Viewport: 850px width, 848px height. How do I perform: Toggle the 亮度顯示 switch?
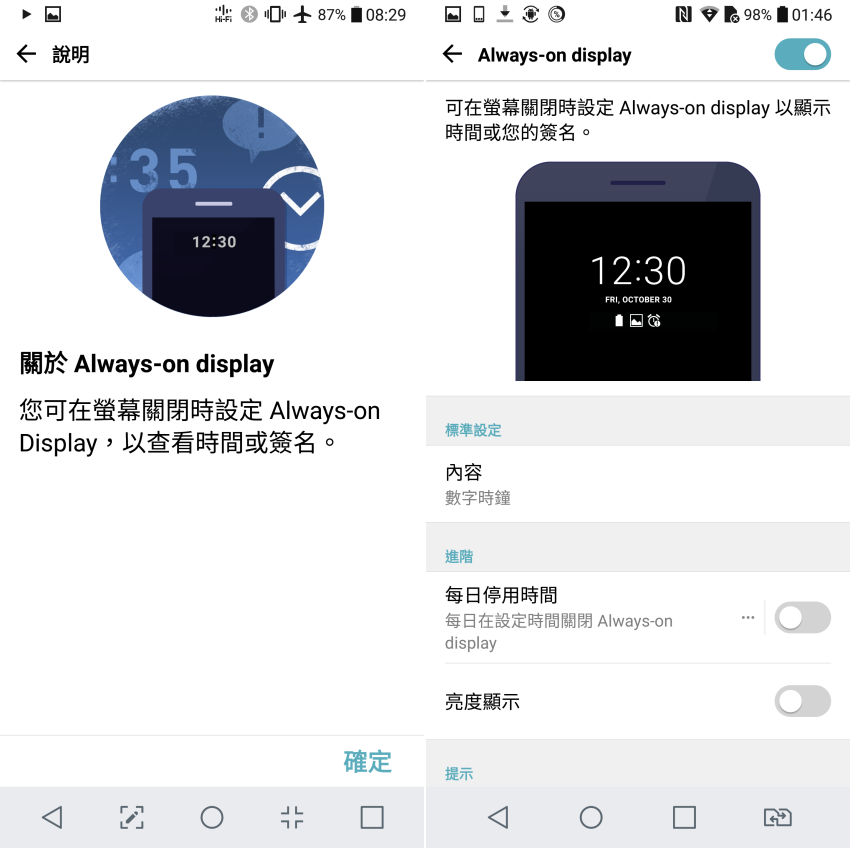pyautogui.click(x=802, y=701)
